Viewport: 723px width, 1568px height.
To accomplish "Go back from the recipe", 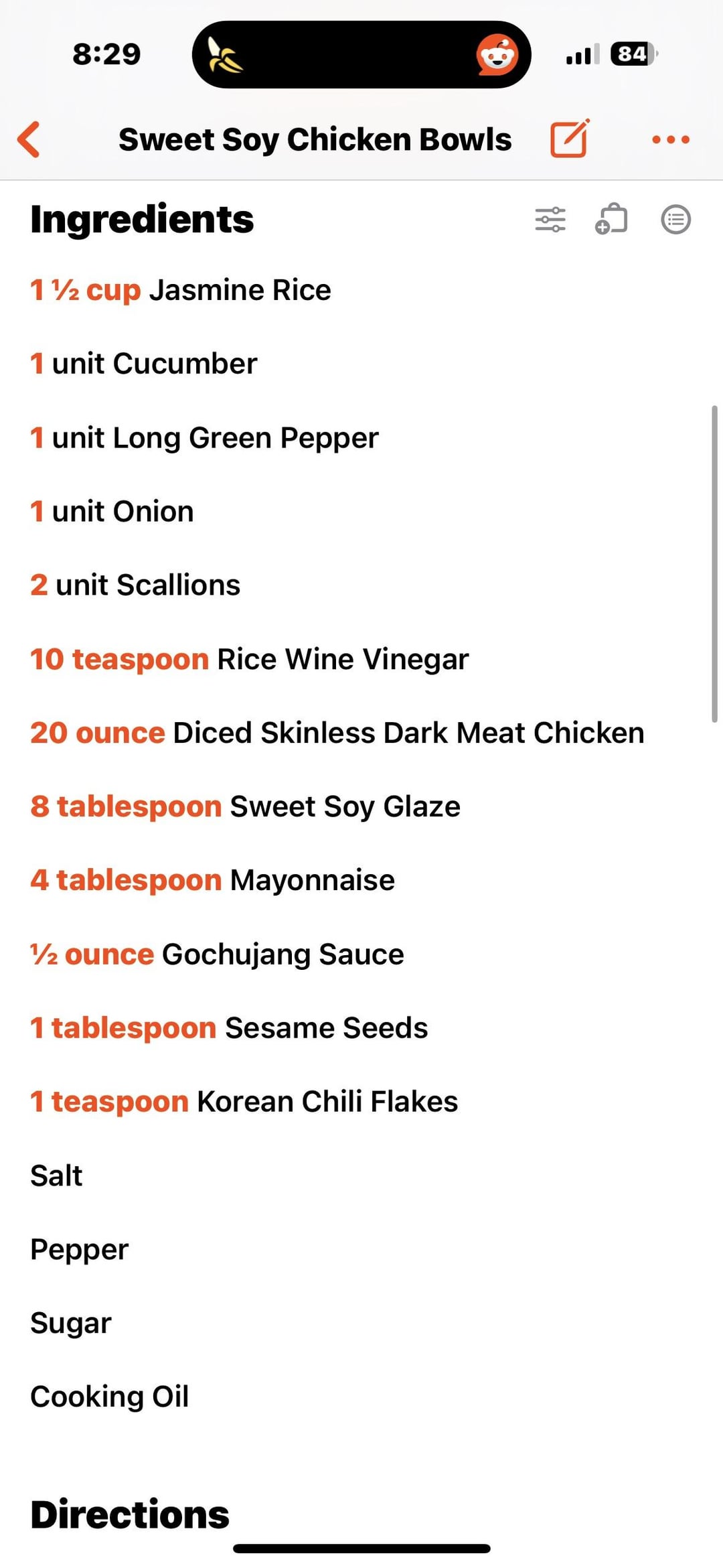I will 29,139.
